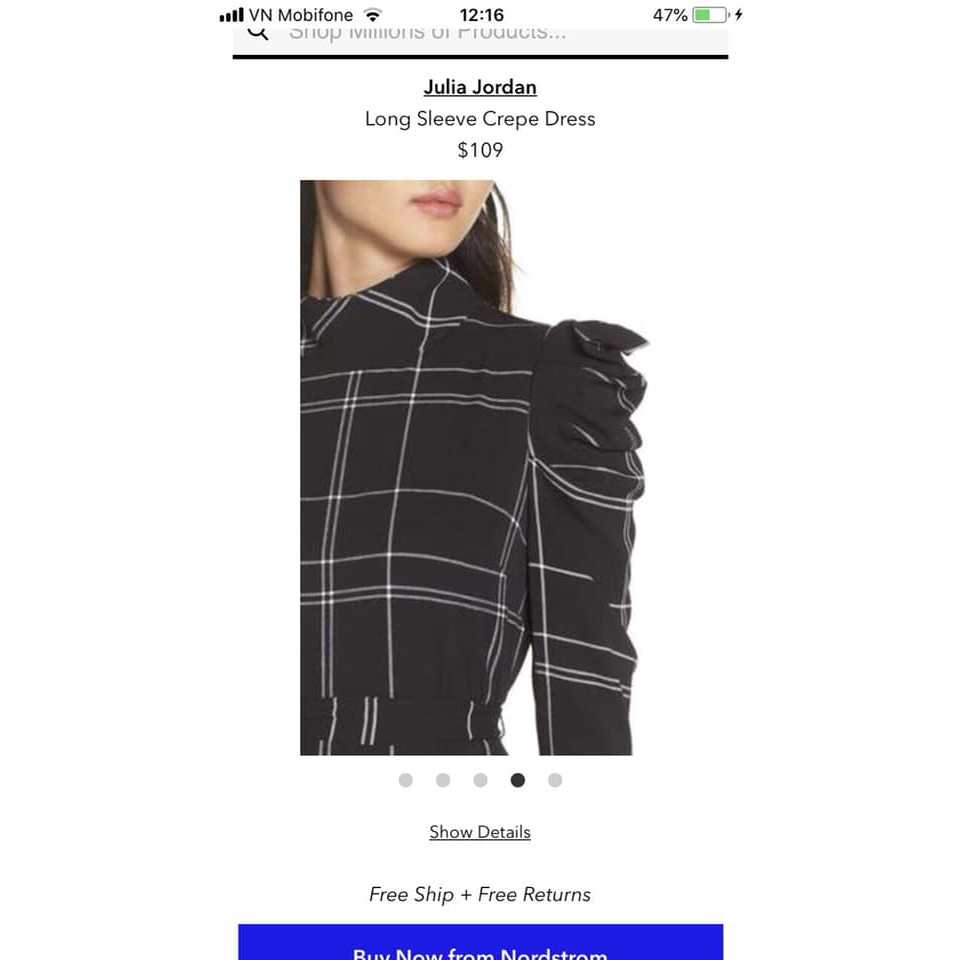This screenshot has width=960, height=960.
Task: Jump to the first image page dot
Action: [x=405, y=780]
